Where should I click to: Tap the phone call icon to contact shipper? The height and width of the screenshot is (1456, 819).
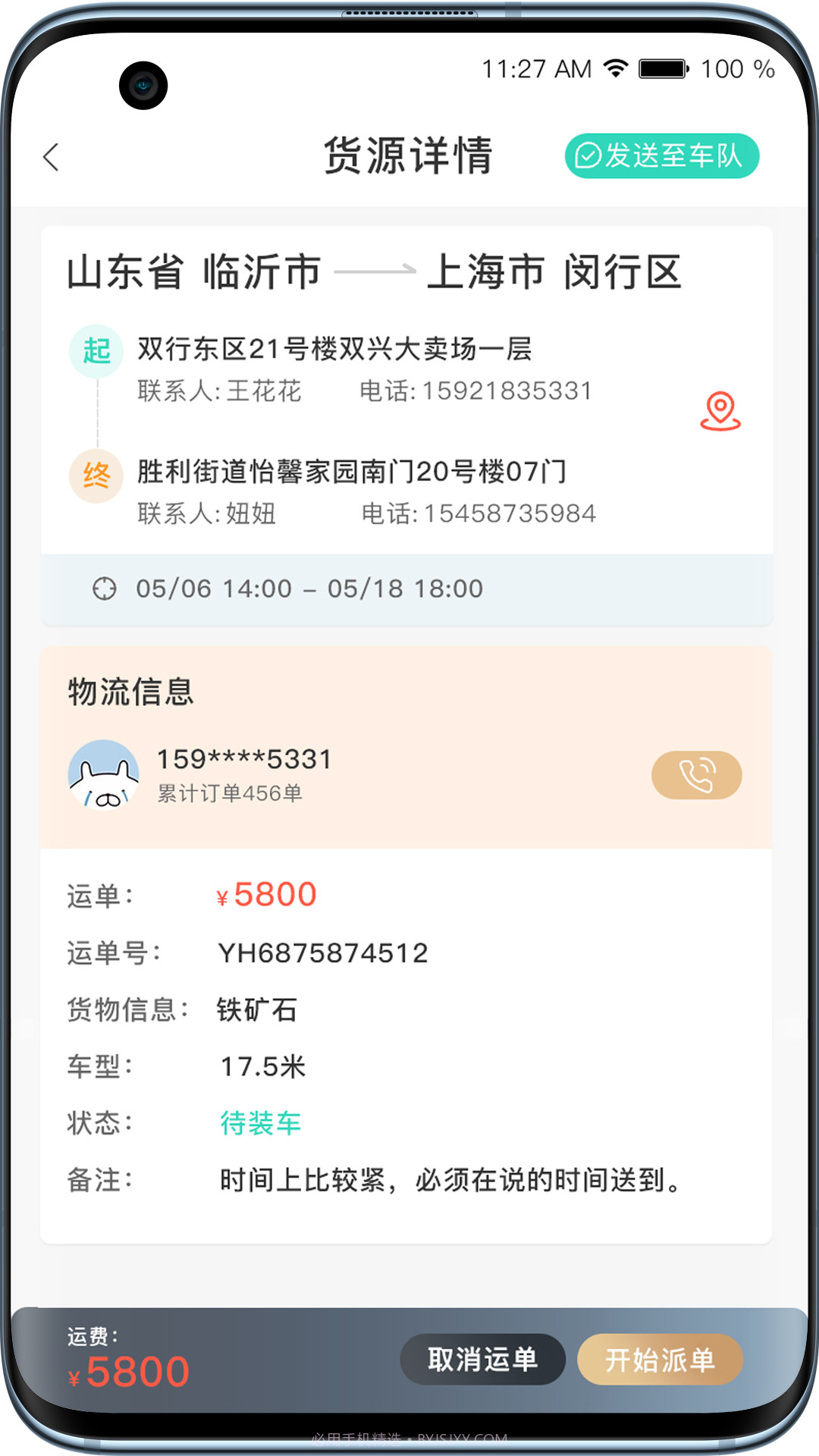[695, 774]
